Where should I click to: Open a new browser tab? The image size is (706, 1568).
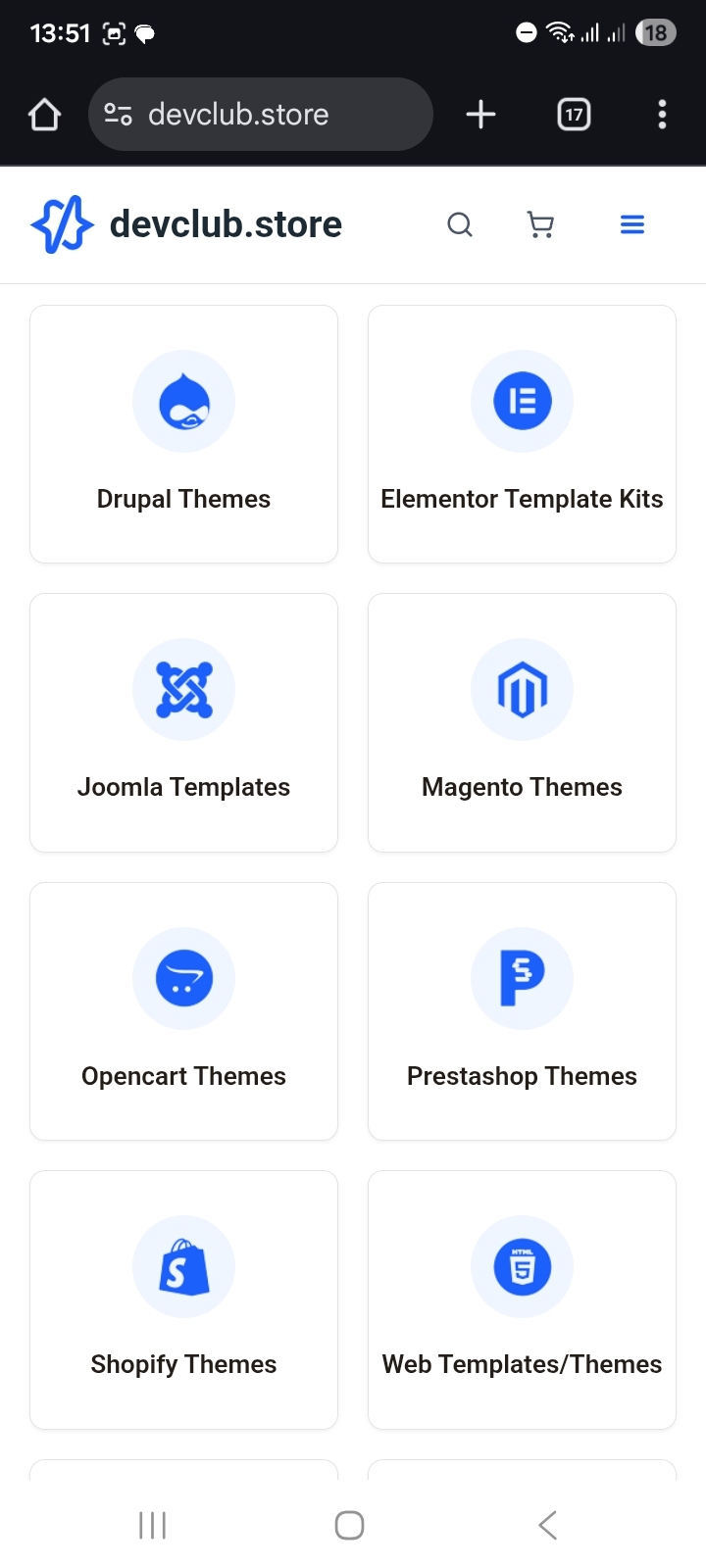[480, 115]
